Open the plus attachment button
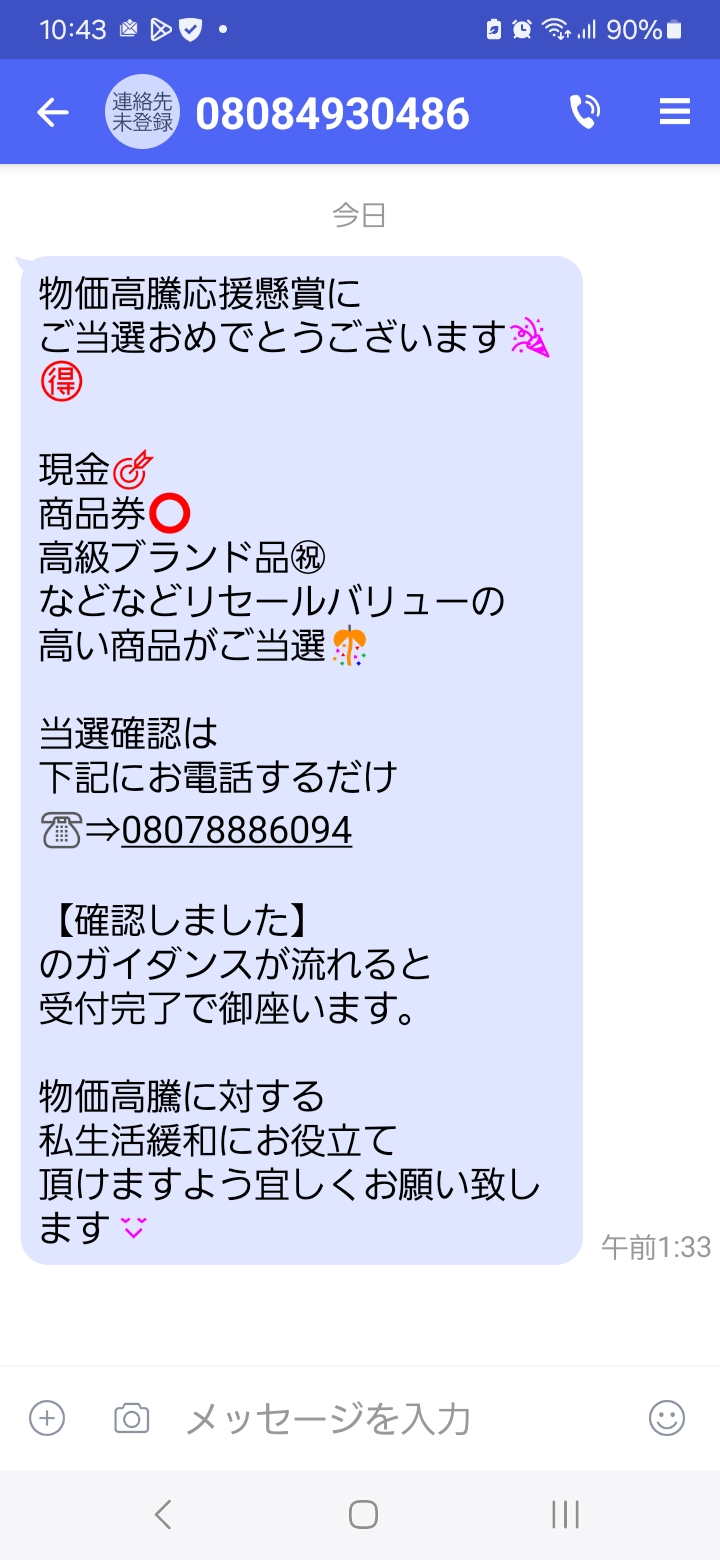Screen dimensions: 720x1560 pos(47,1417)
